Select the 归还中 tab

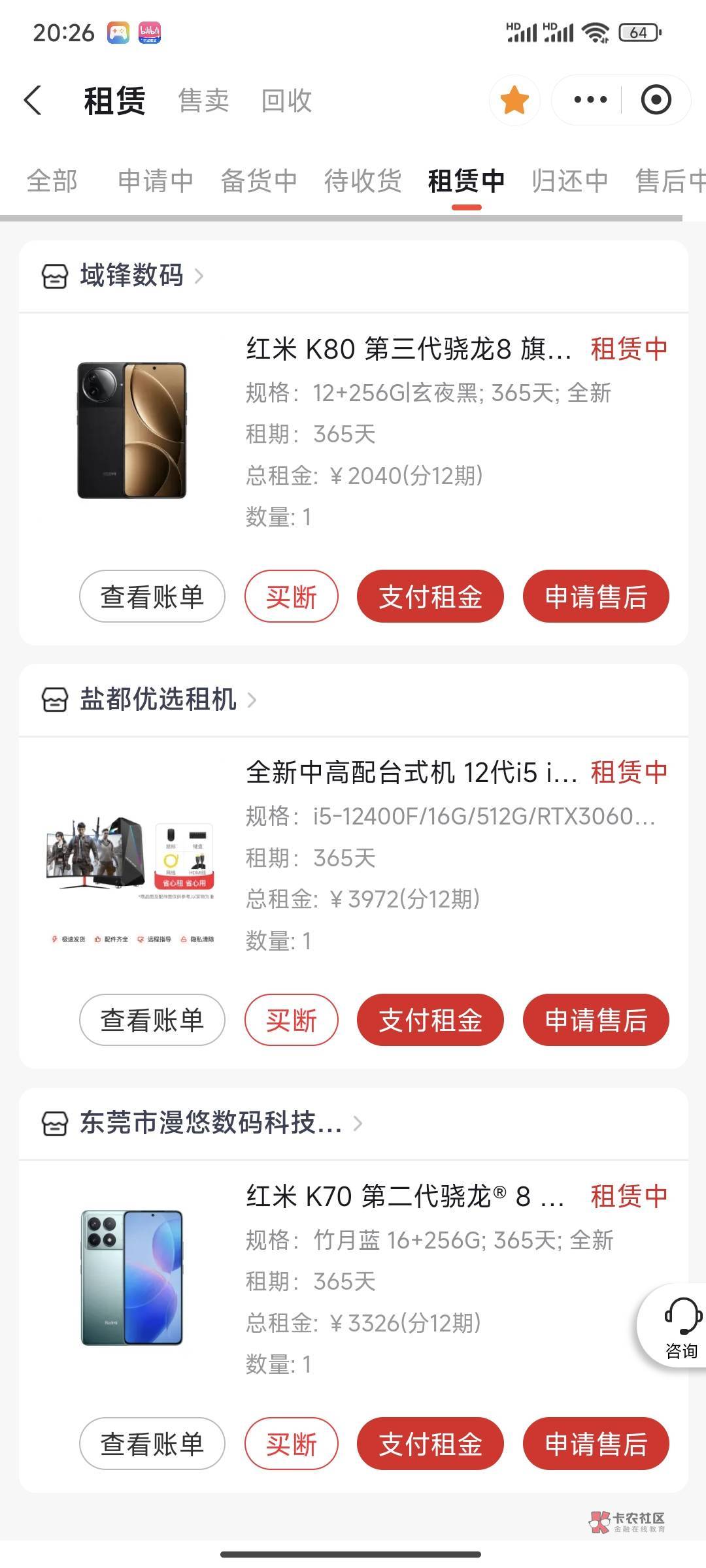pos(570,181)
